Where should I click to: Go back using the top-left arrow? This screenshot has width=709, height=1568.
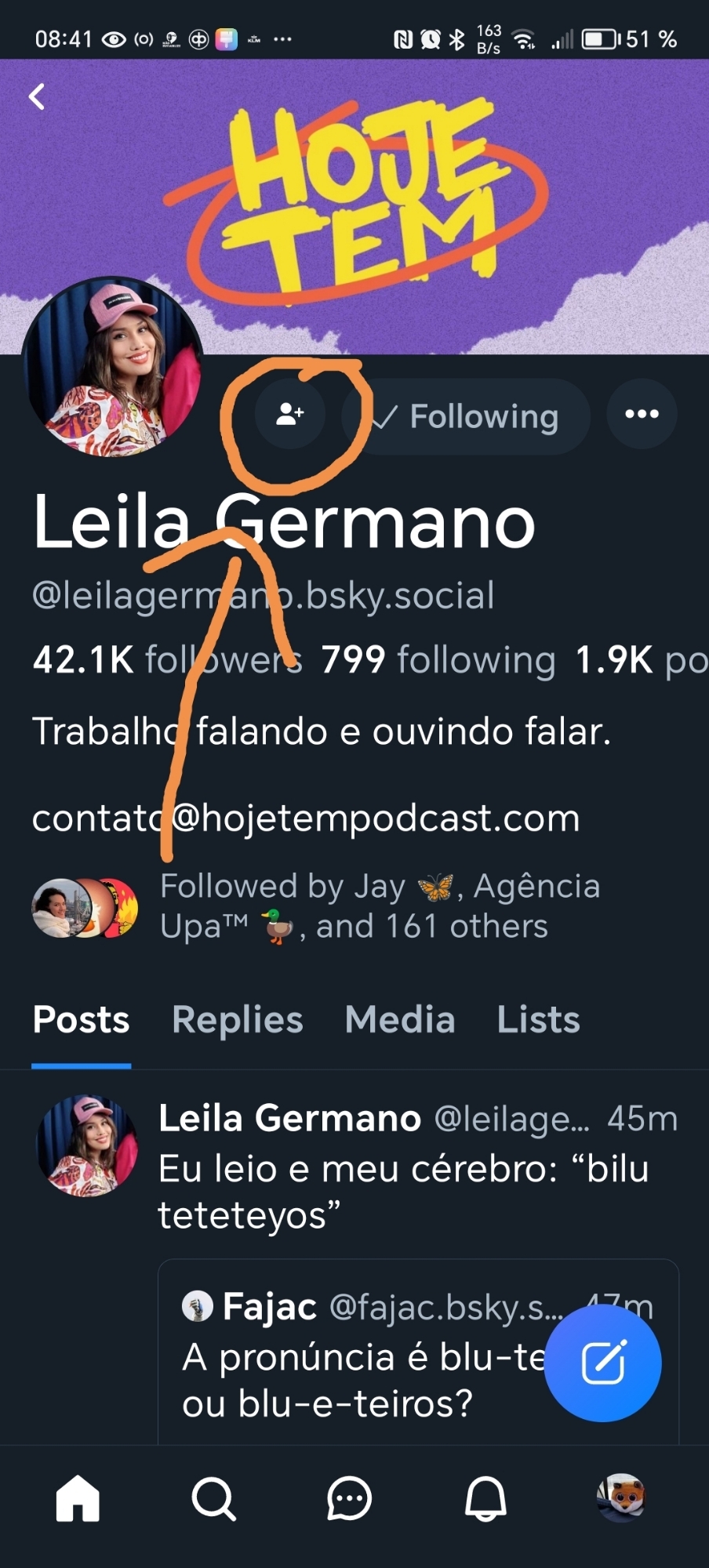tap(37, 97)
